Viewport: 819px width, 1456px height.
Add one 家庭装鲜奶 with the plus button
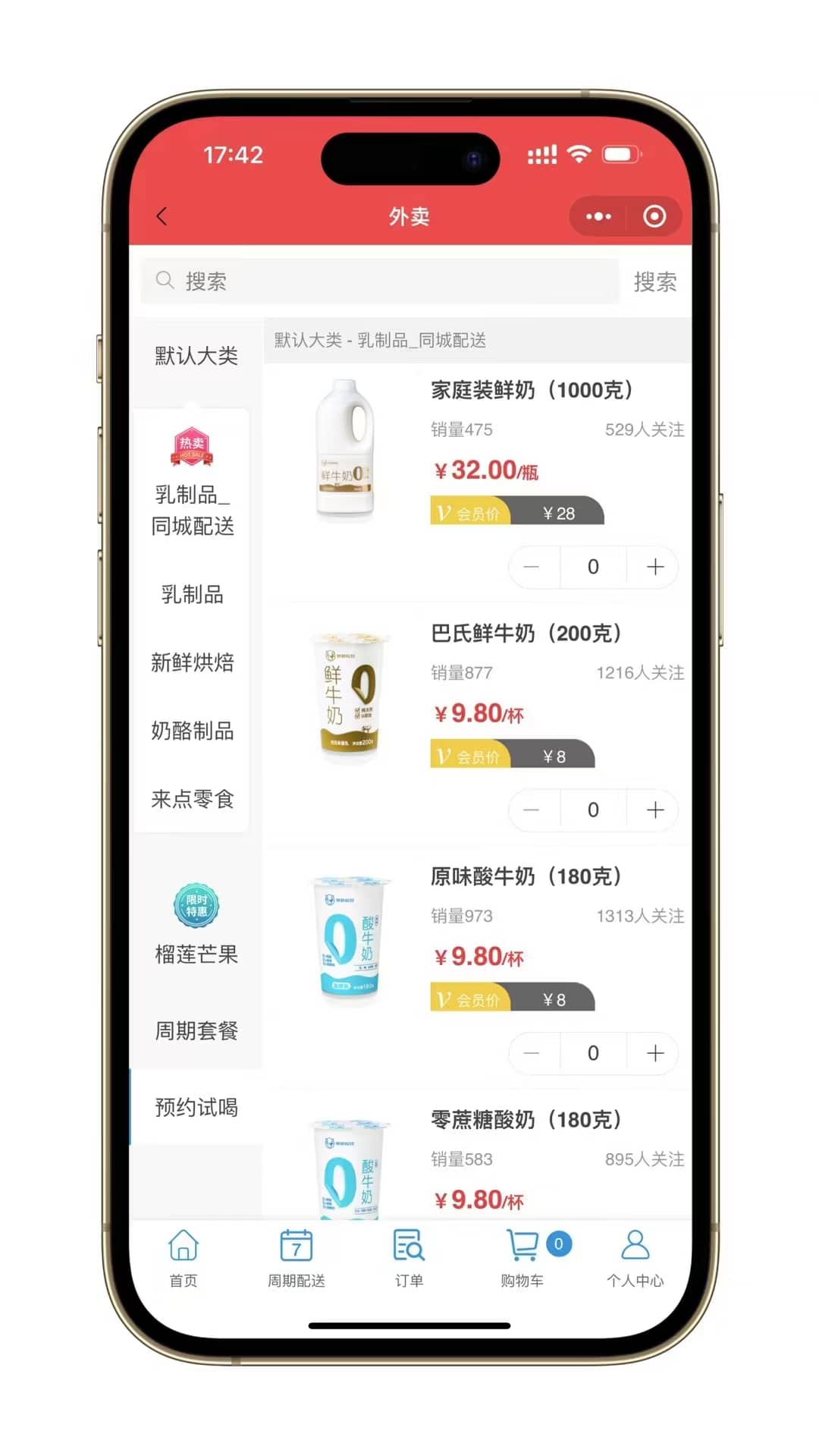click(655, 567)
